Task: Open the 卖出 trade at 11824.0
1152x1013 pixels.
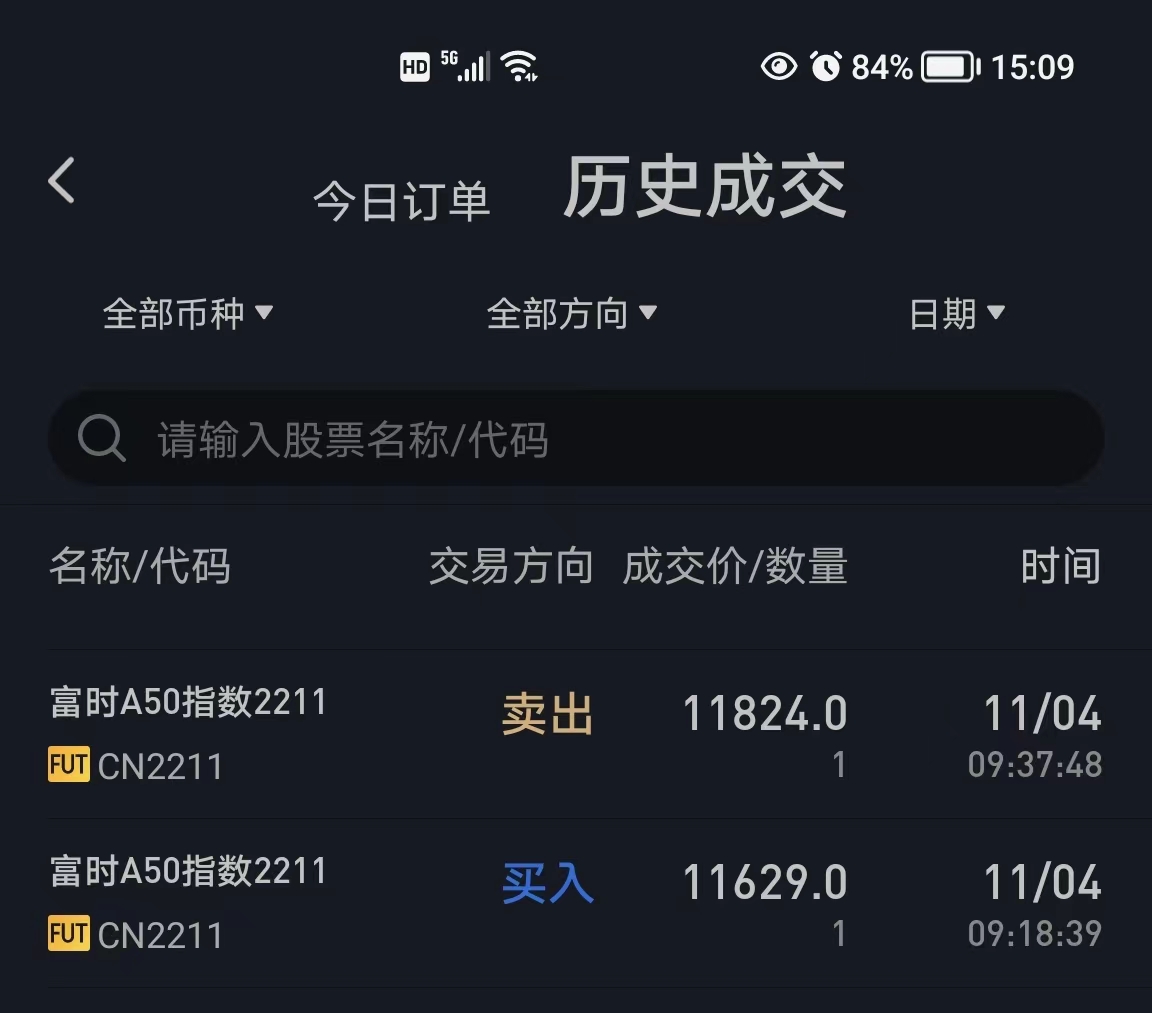Action: click(x=576, y=734)
